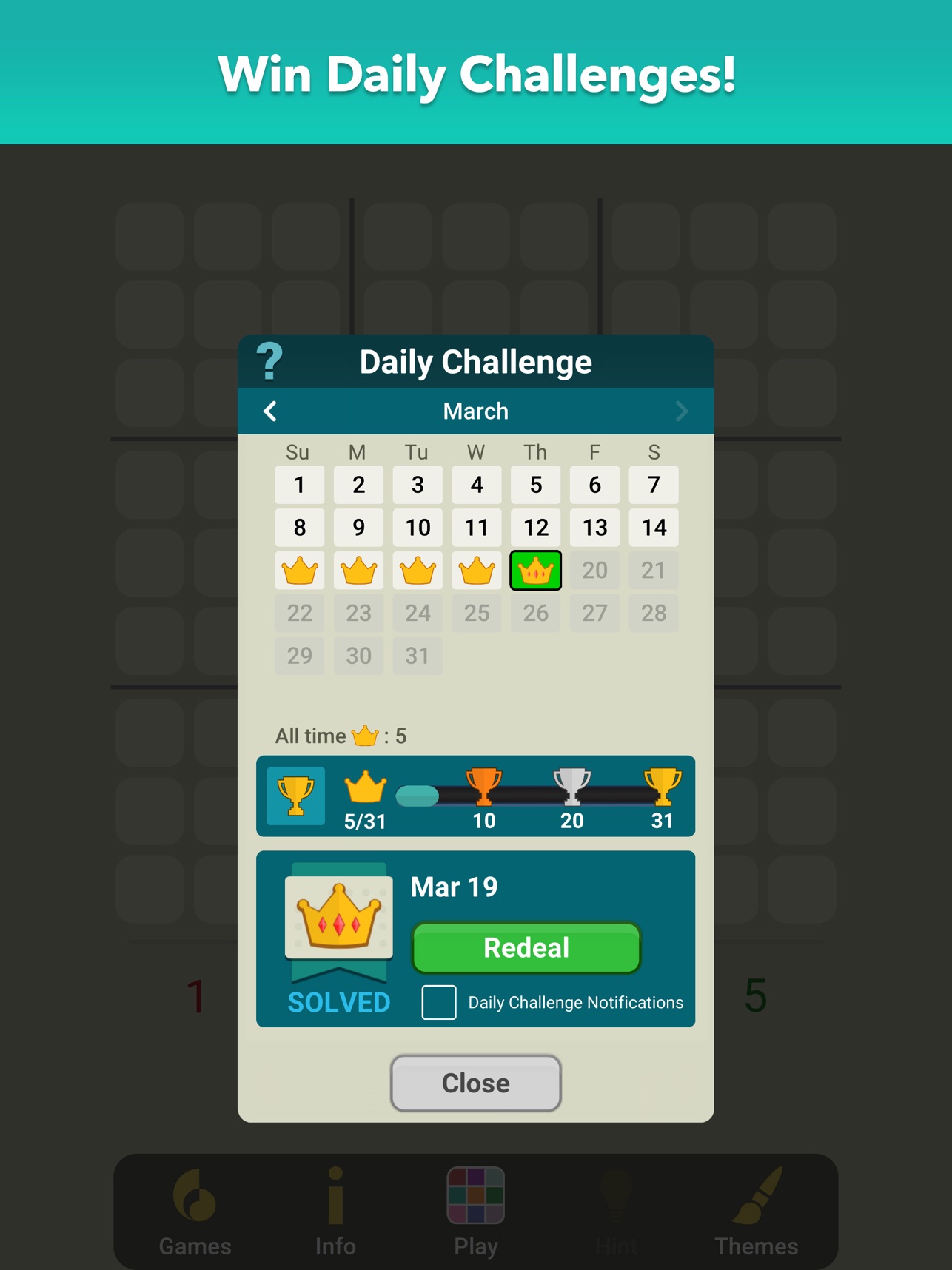The height and width of the screenshot is (1270, 952).
Task: Tap the 5/31 crown progress bar
Action: tap(365, 796)
